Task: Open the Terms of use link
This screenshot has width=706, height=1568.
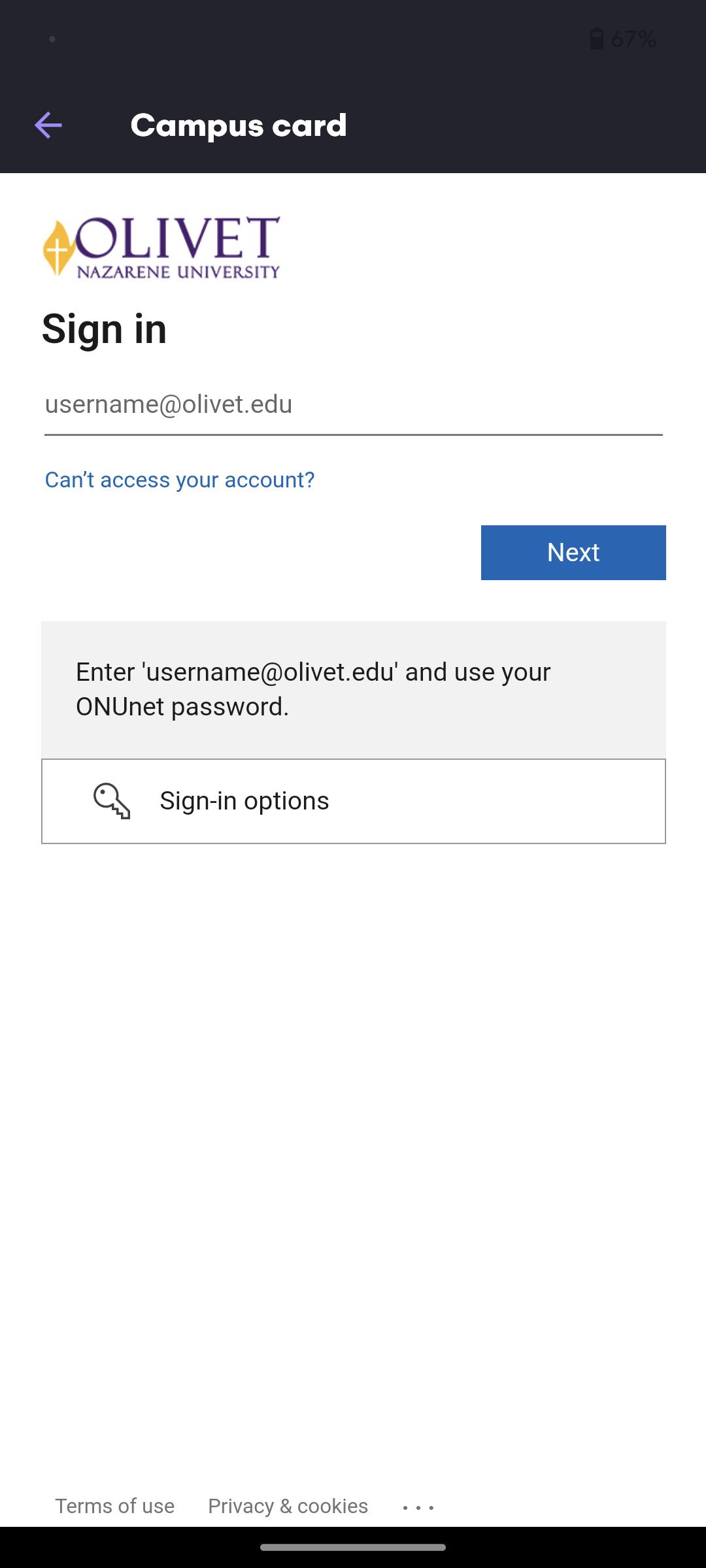Action: click(x=114, y=1506)
